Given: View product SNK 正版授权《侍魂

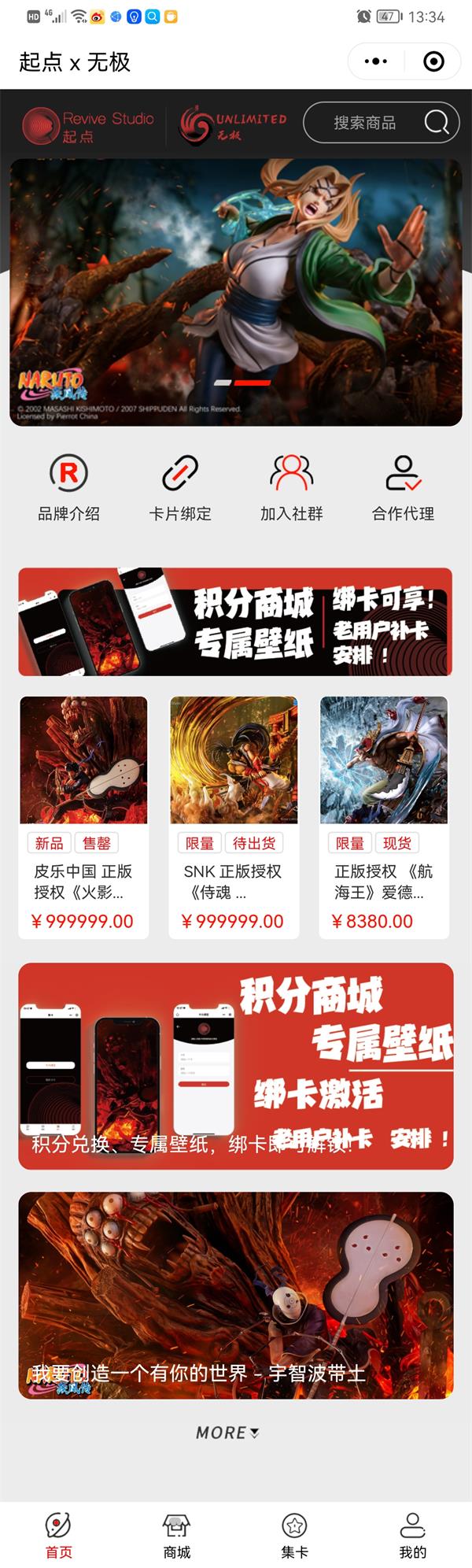Looking at the screenshot, I should 234,817.
